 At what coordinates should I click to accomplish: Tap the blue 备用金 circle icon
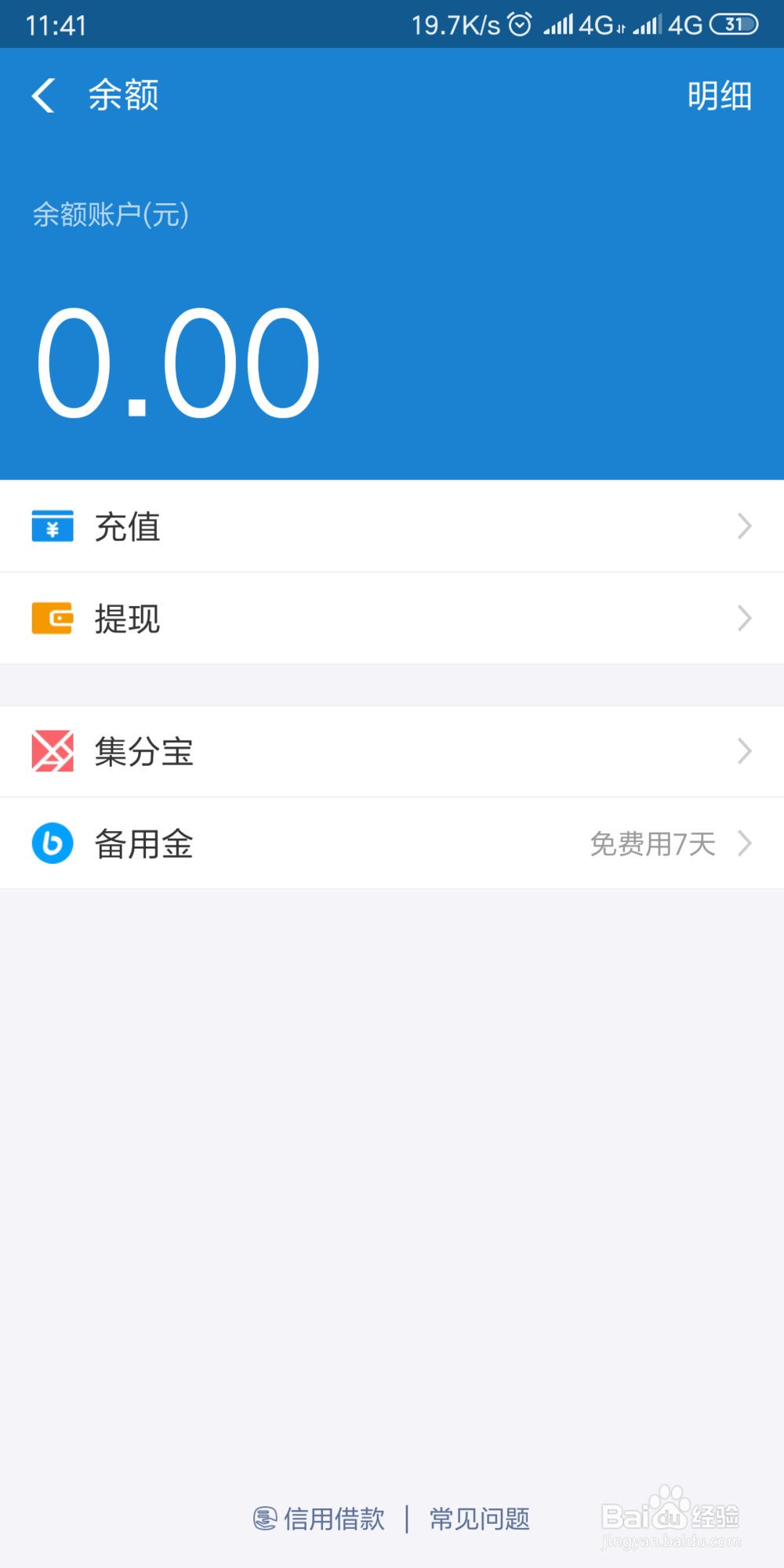click(52, 844)
